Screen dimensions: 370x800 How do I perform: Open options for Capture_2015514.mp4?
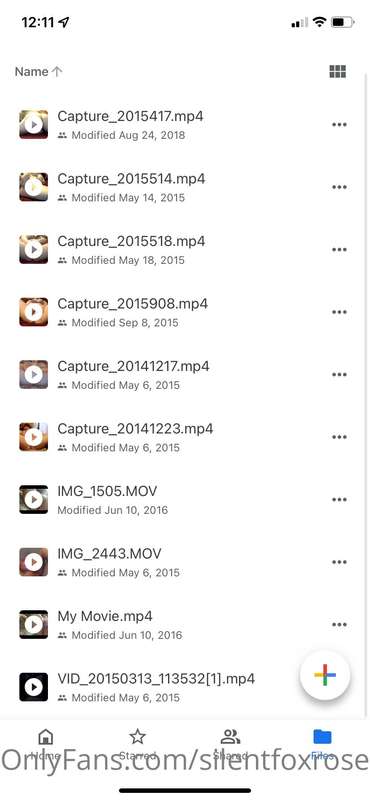339,187
